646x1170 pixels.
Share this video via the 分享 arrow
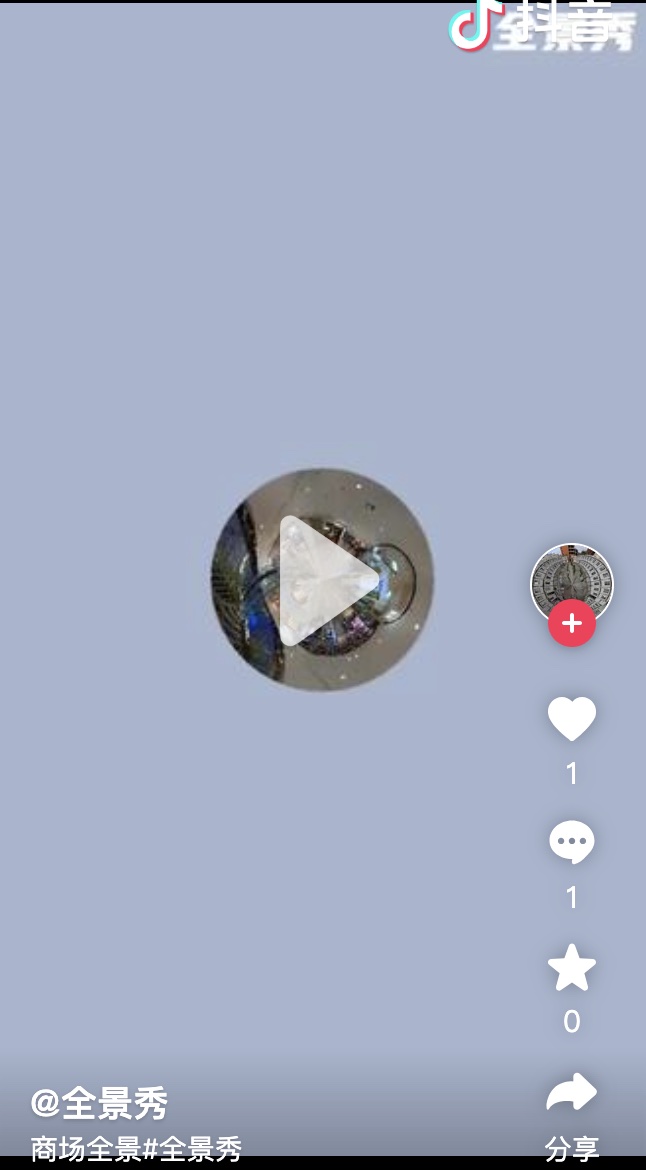pyautogui.click(x=572, y=1095)
